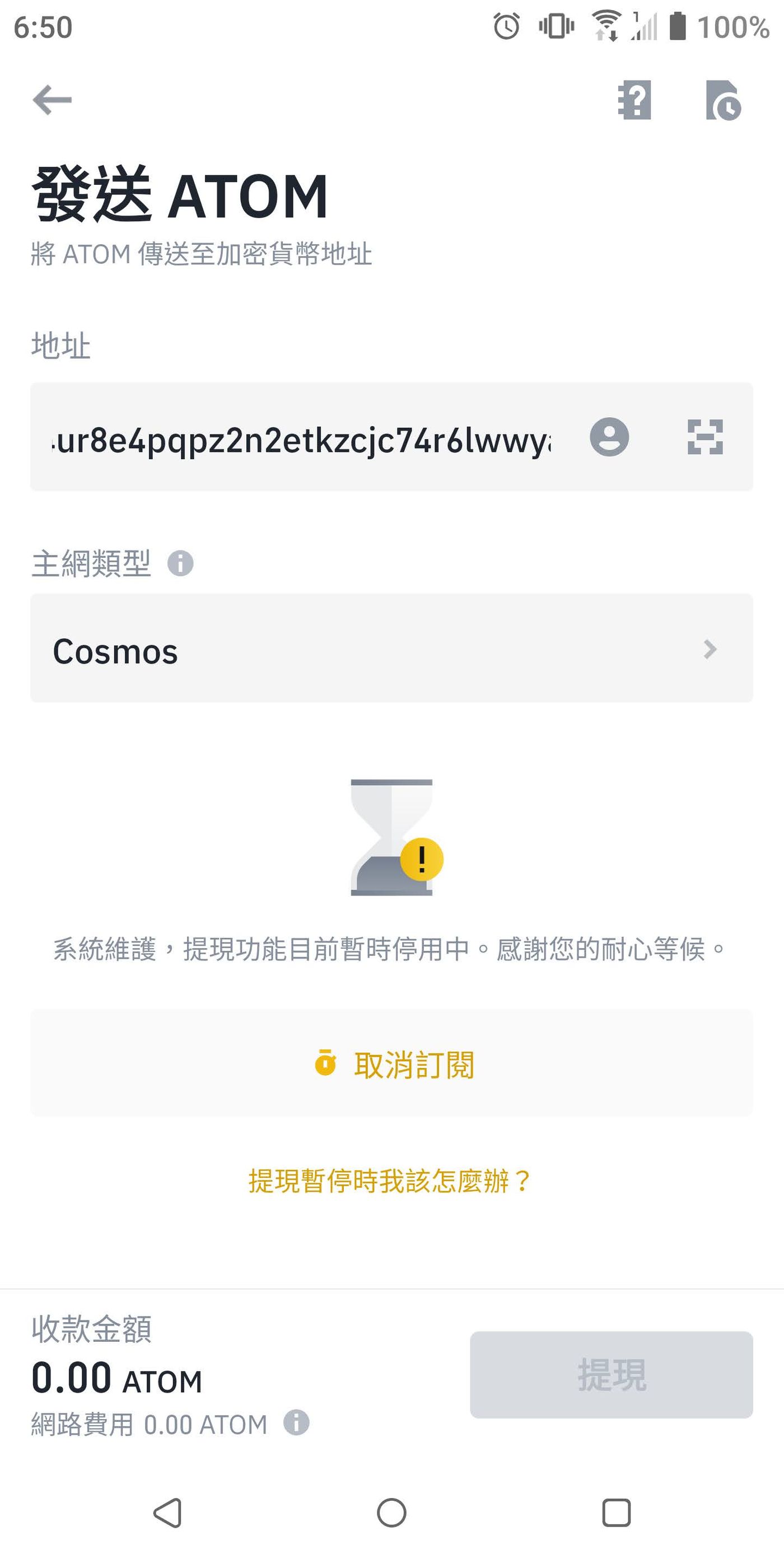Tap the 取消訂閱 button
Image resolution: width=784 pixels, height=1568 pixels.
tap(391, 1064)
